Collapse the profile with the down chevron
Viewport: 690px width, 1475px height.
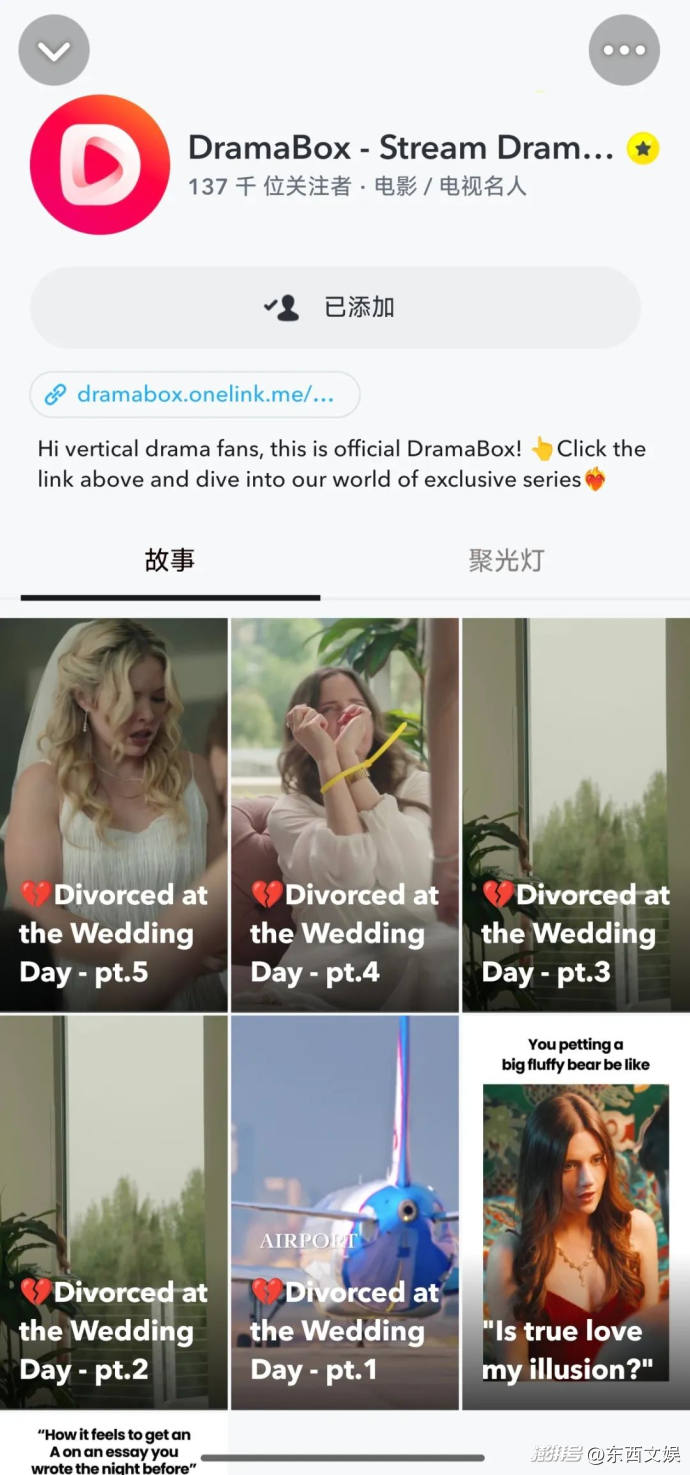coord(54,50)
